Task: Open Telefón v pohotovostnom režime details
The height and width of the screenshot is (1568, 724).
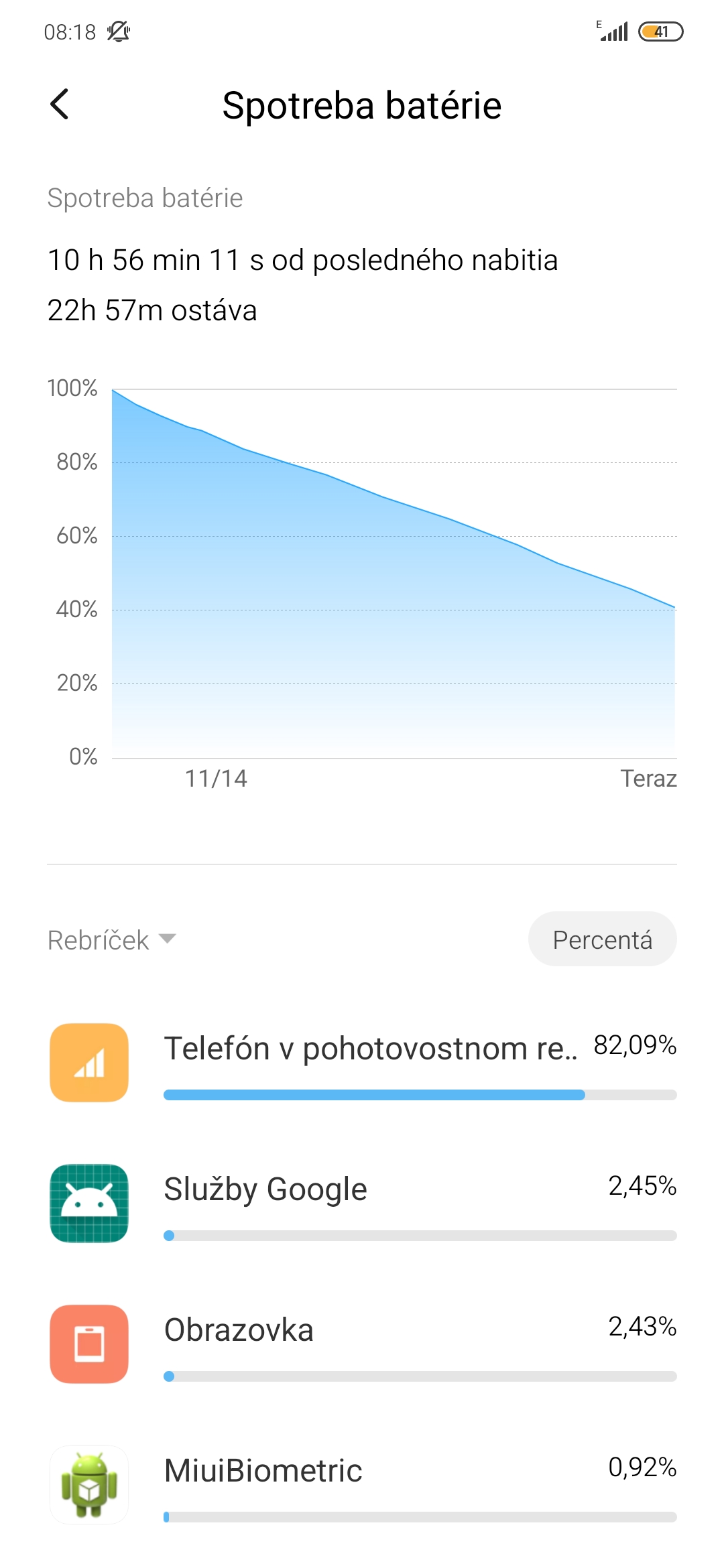Action: click(x=362, y=1063)
